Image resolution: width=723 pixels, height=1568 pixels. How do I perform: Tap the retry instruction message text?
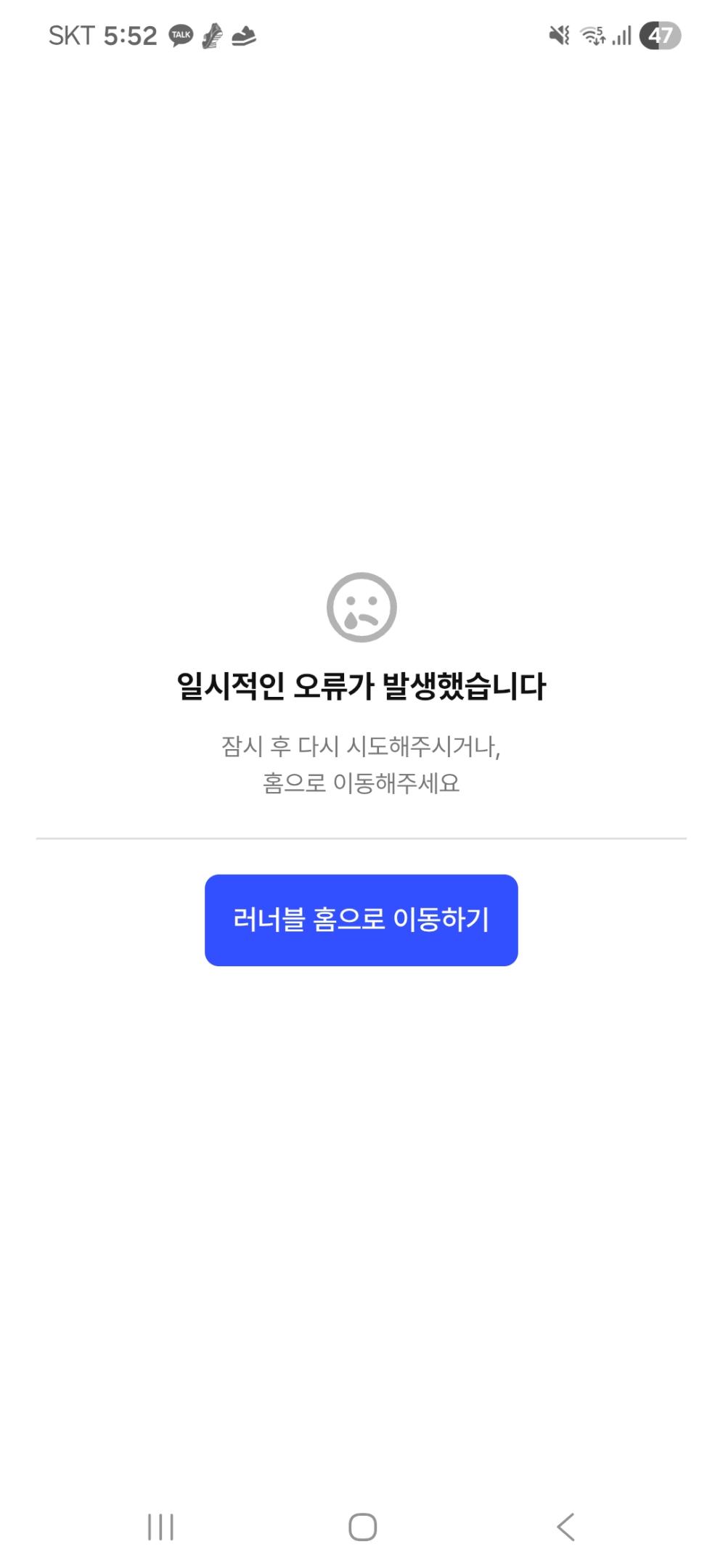(x=361, y=766)
